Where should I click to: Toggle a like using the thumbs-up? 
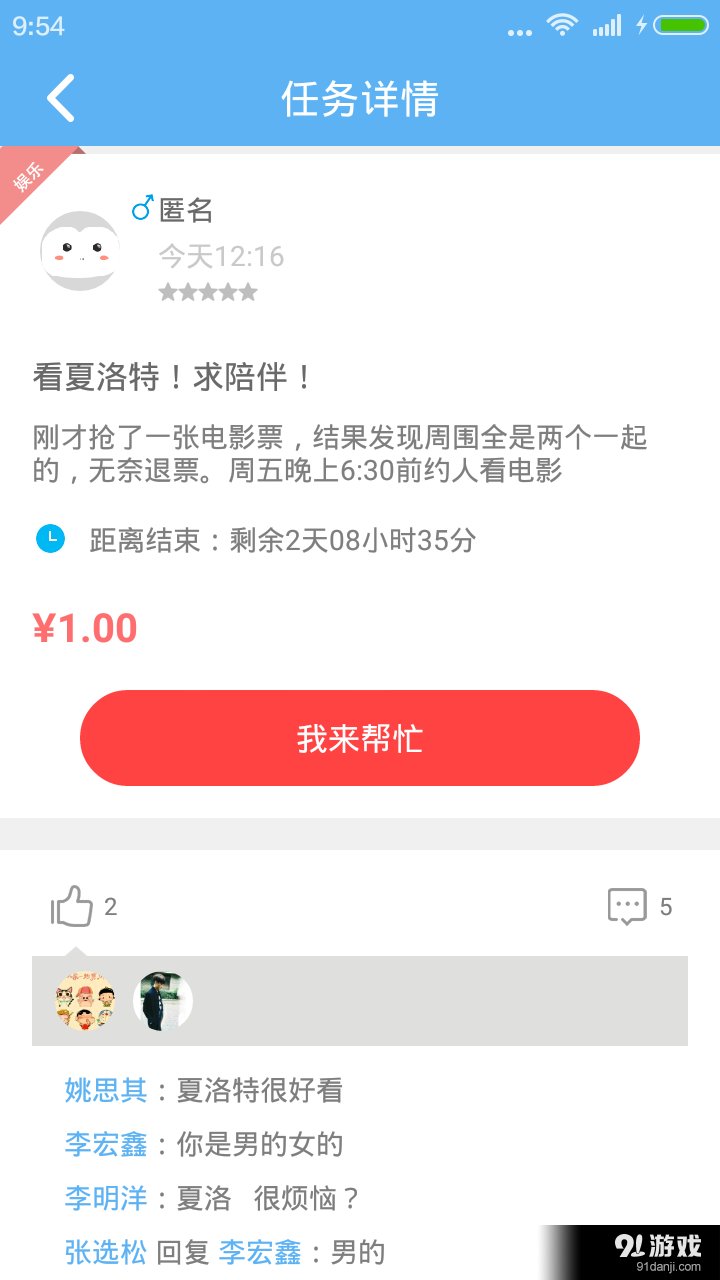(x=72, y=906)
